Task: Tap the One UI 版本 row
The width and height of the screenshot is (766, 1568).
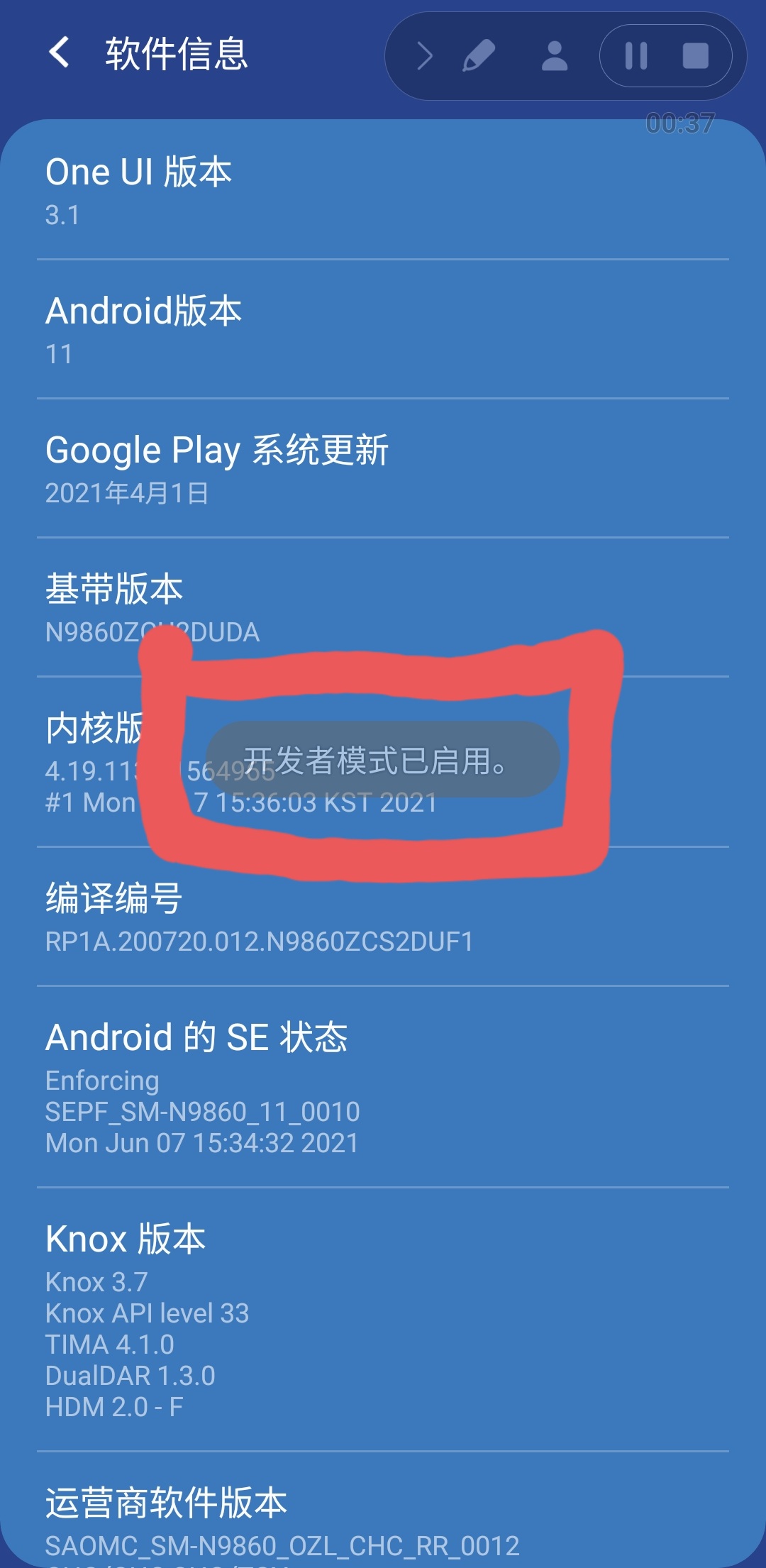Action: pyautogui.click(x=383, y=190)
